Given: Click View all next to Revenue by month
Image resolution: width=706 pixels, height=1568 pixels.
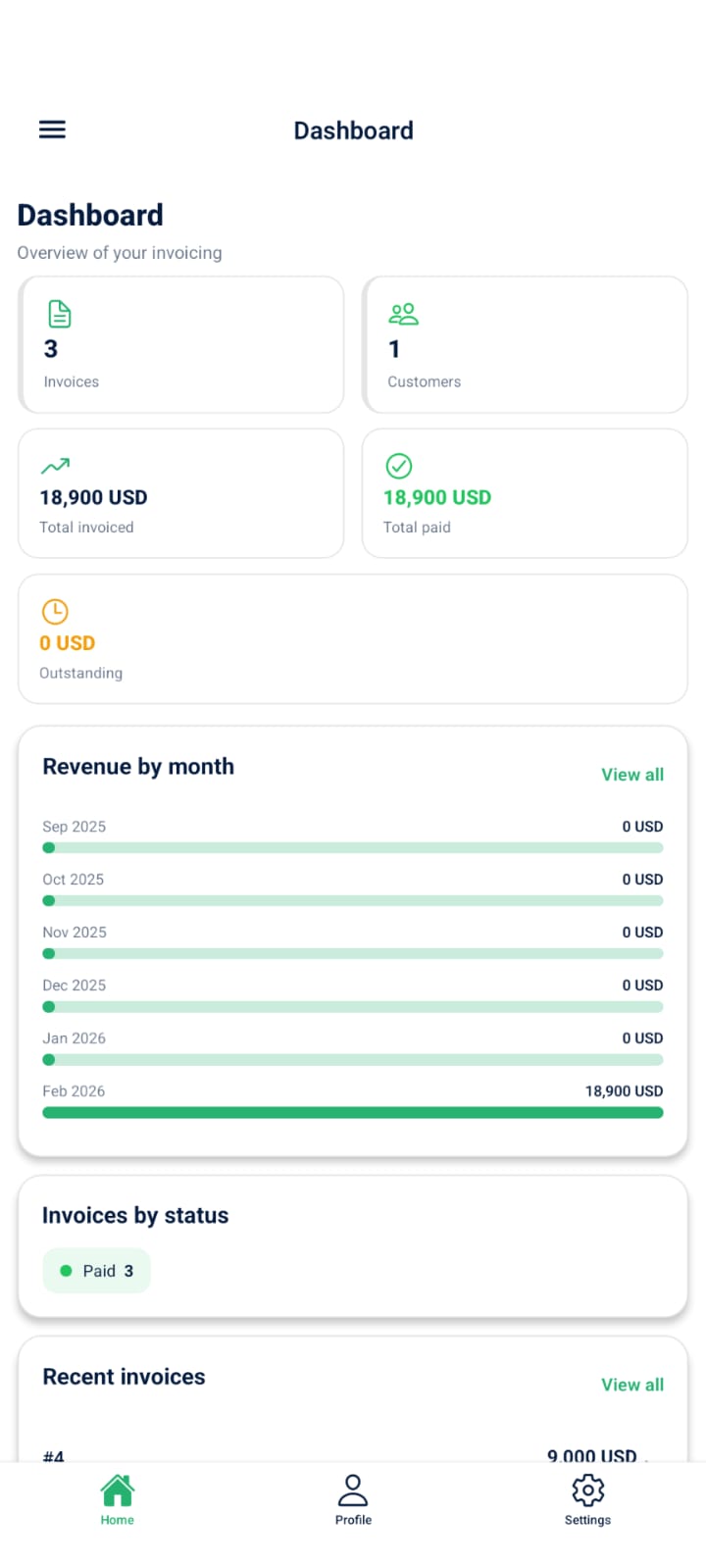Looking at the screenshot, I should (x=631, y=775).
